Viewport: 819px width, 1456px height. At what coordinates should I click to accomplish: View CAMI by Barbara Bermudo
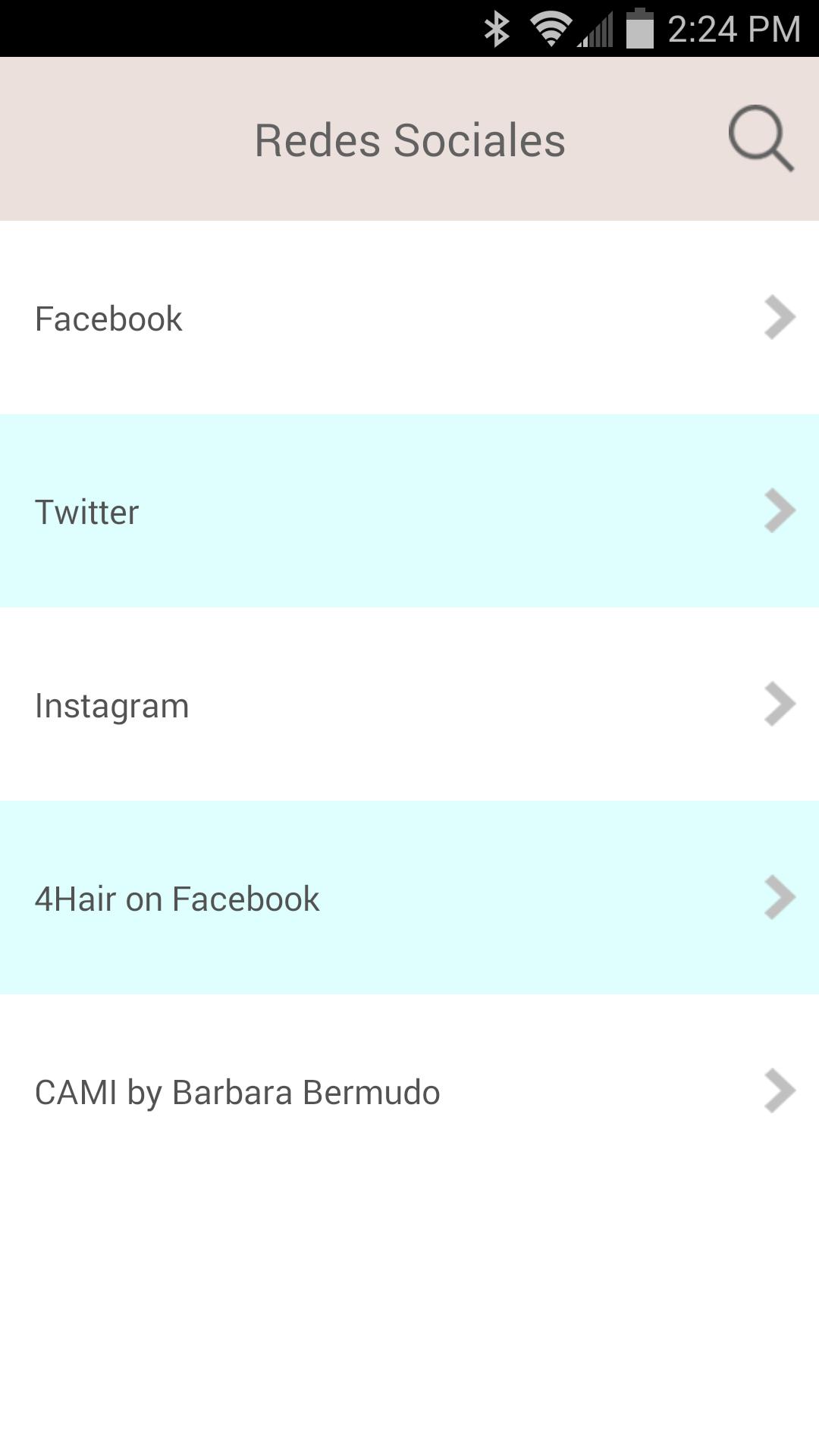(409, 1091)
